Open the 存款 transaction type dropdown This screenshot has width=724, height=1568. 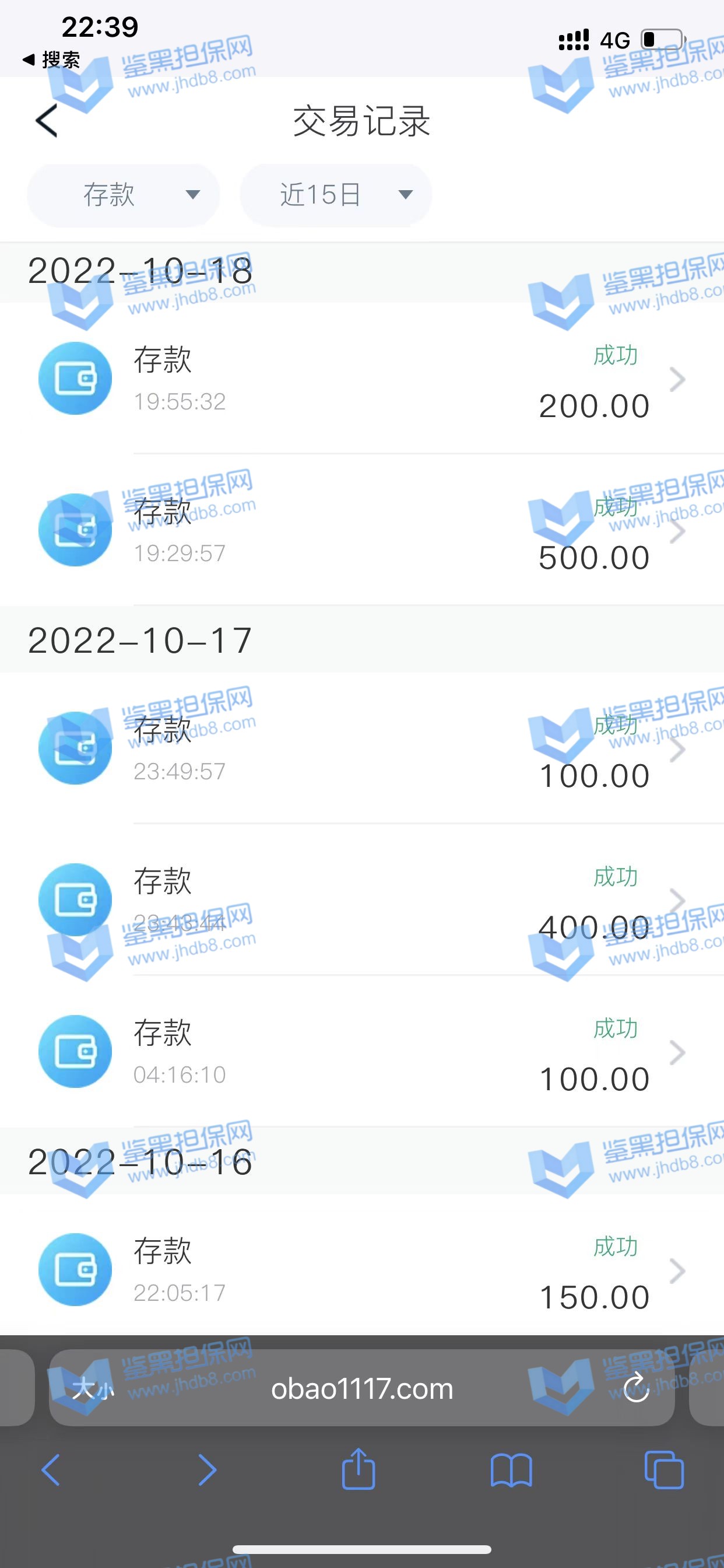123,195
